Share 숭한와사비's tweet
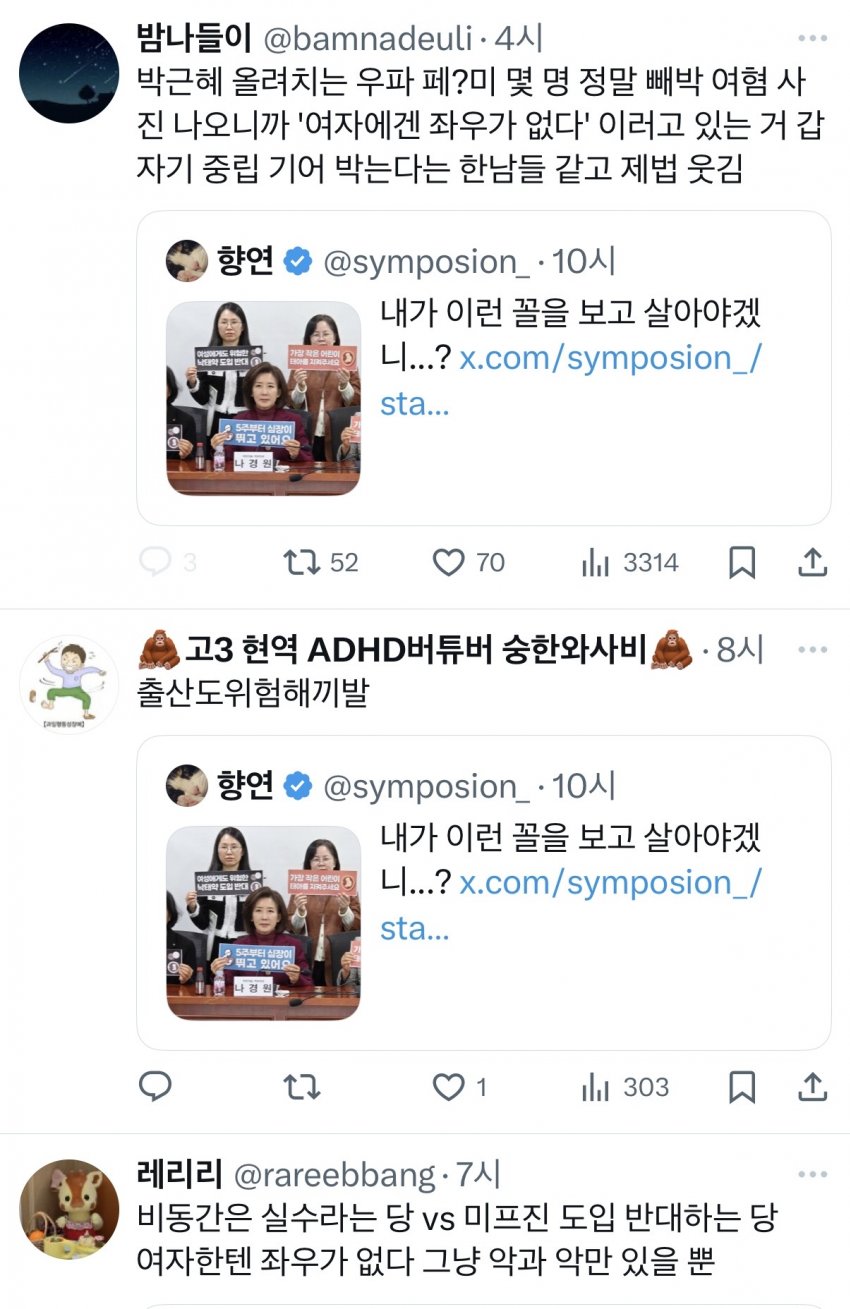The width and height of the screenshot is (850, 1309). click(813, 1087)
